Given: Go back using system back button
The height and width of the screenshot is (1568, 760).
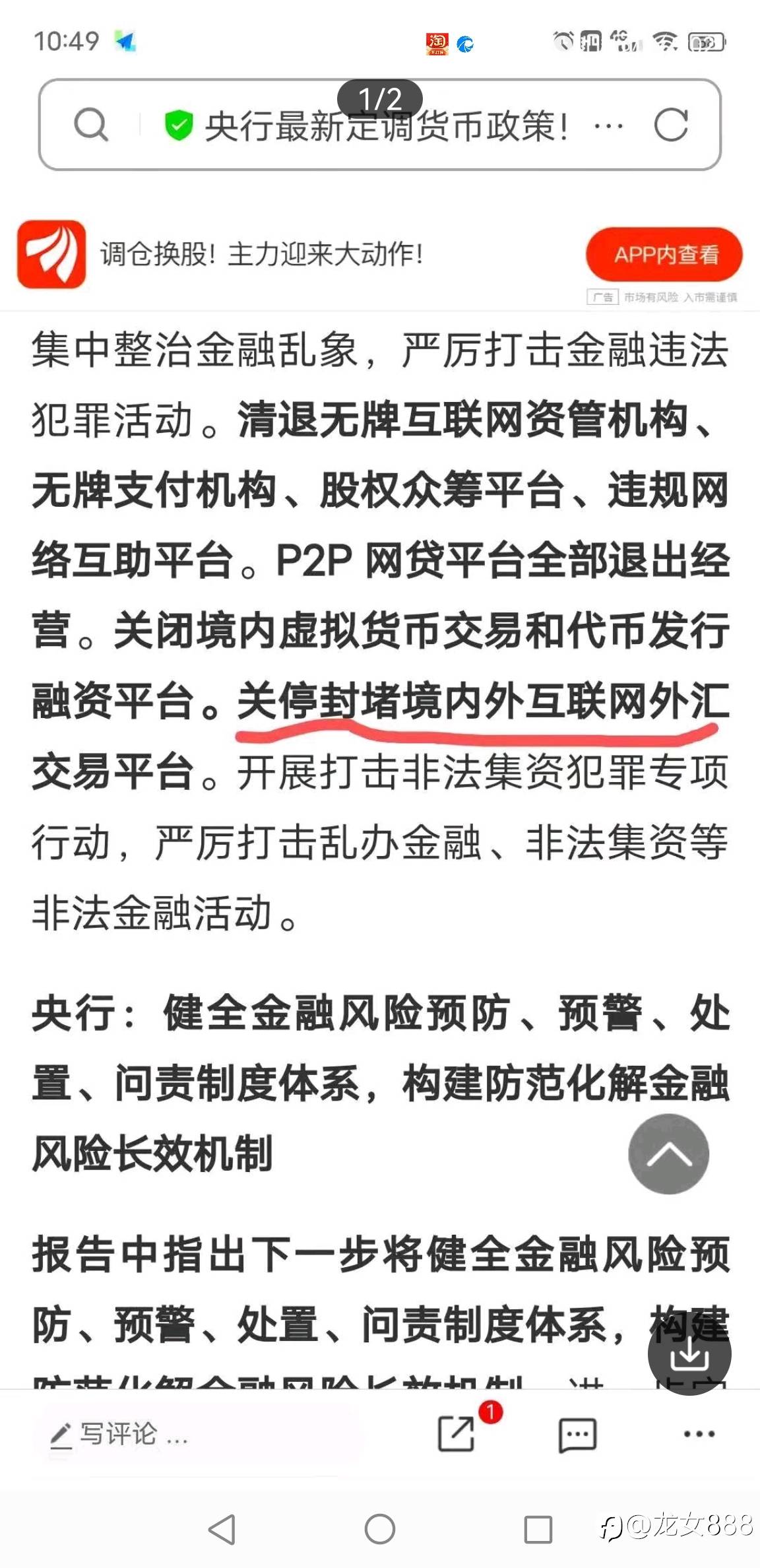Looking at the screenshot, I should [x=222, y=1528].
